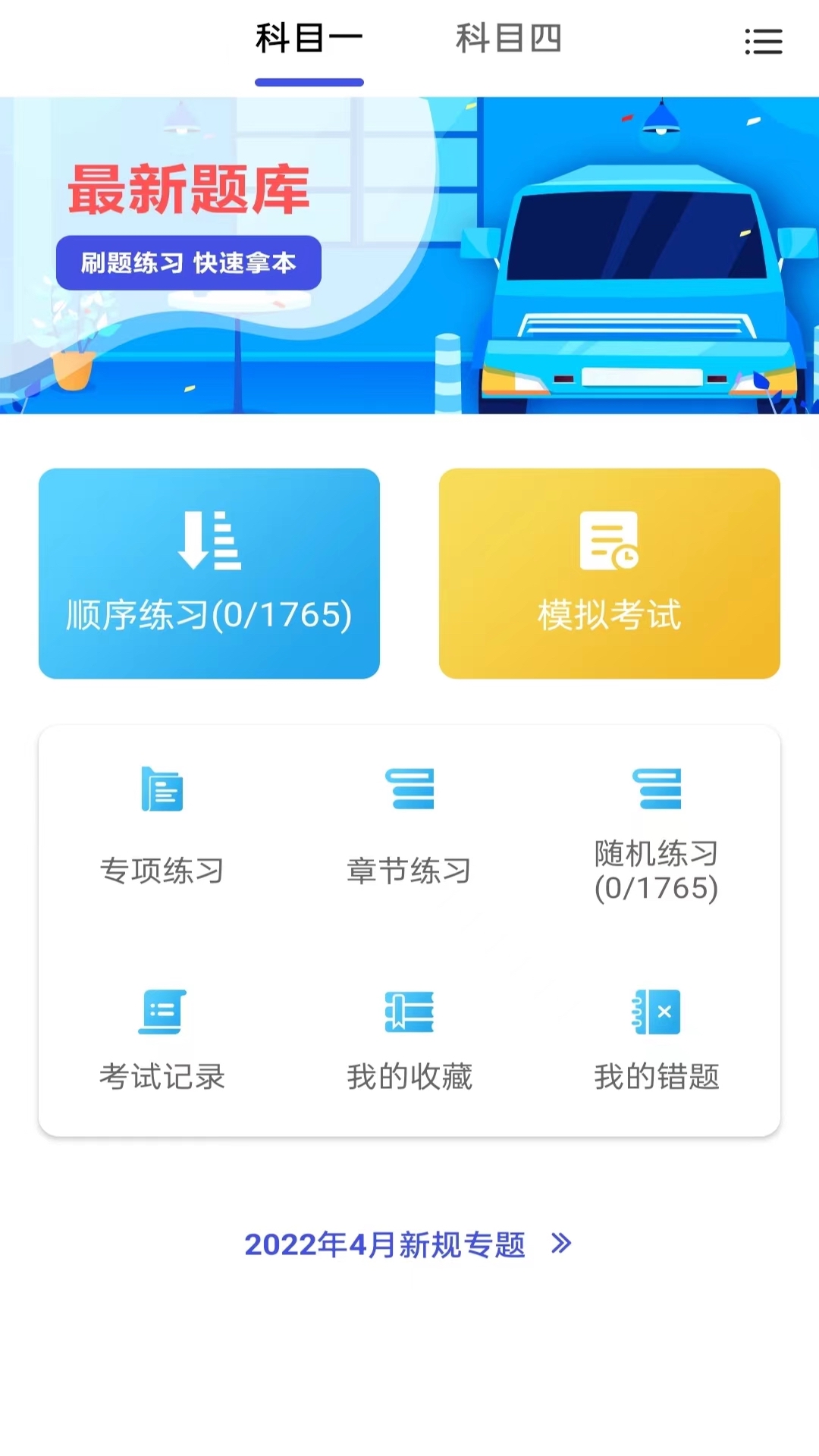
Task: Open the 2022年4月新规专题 link
Action: (387, 1240)
